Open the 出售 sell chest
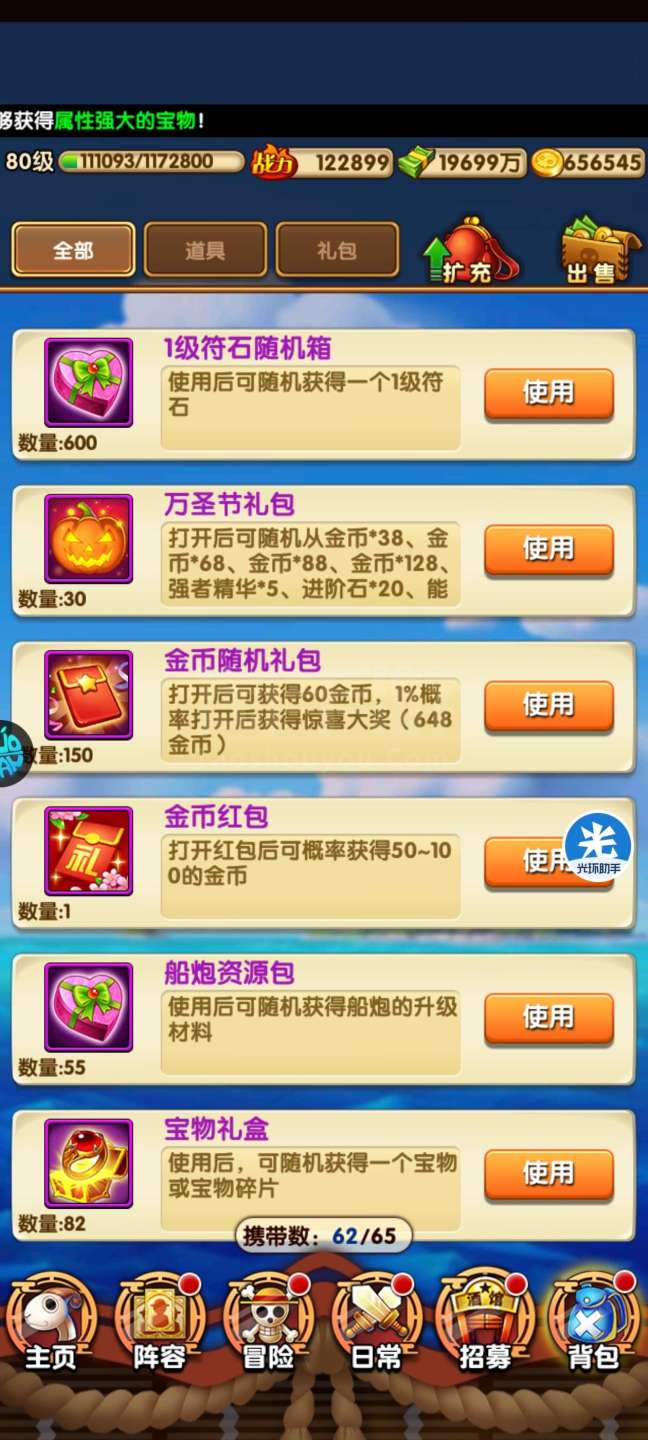Viewport: 648px width, 1440px height. (x=599, y=251)
